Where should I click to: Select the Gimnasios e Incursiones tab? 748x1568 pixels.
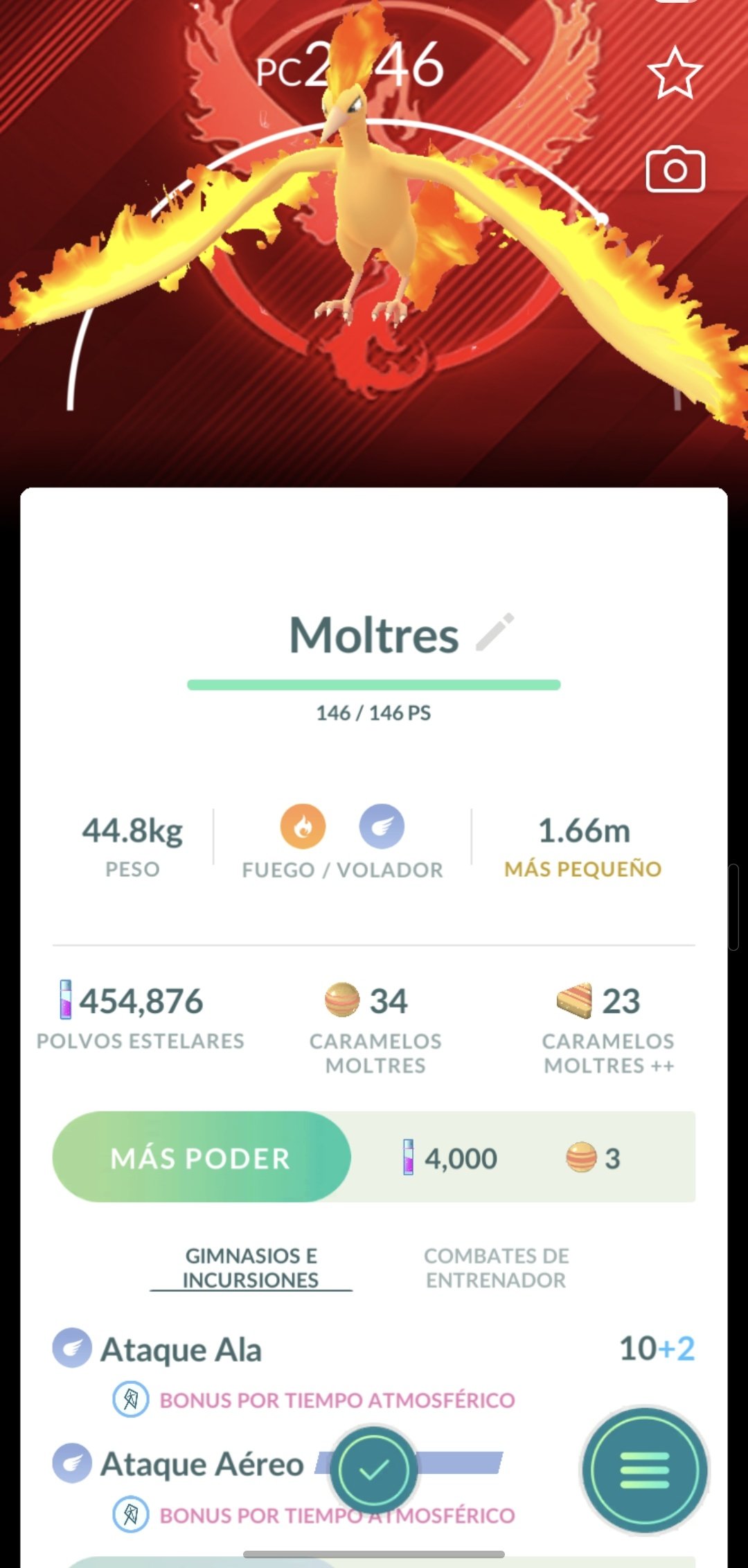pyautogui.click(x=251, y=1267)
